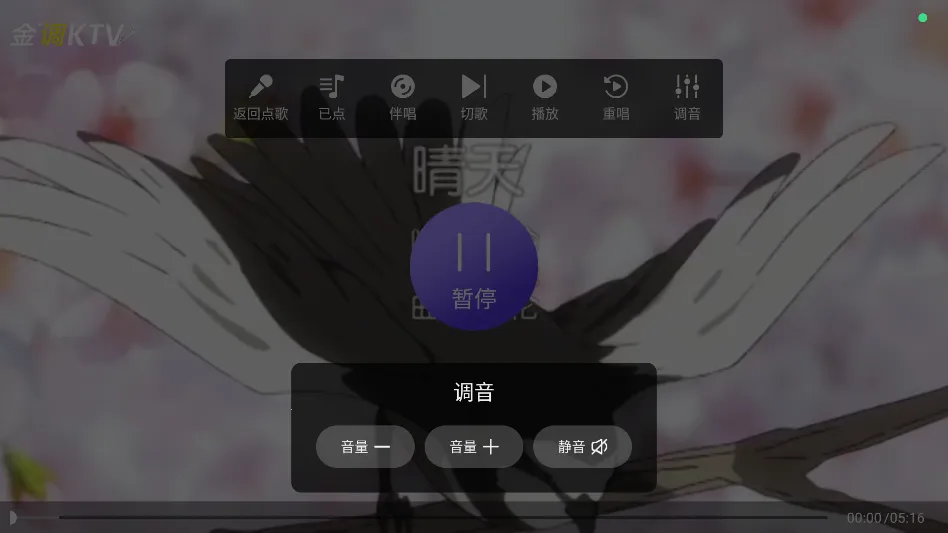Skip to the next song (切歌)
Image resolution: width=948 pixels, height=533 pixels.
point(474,98)
